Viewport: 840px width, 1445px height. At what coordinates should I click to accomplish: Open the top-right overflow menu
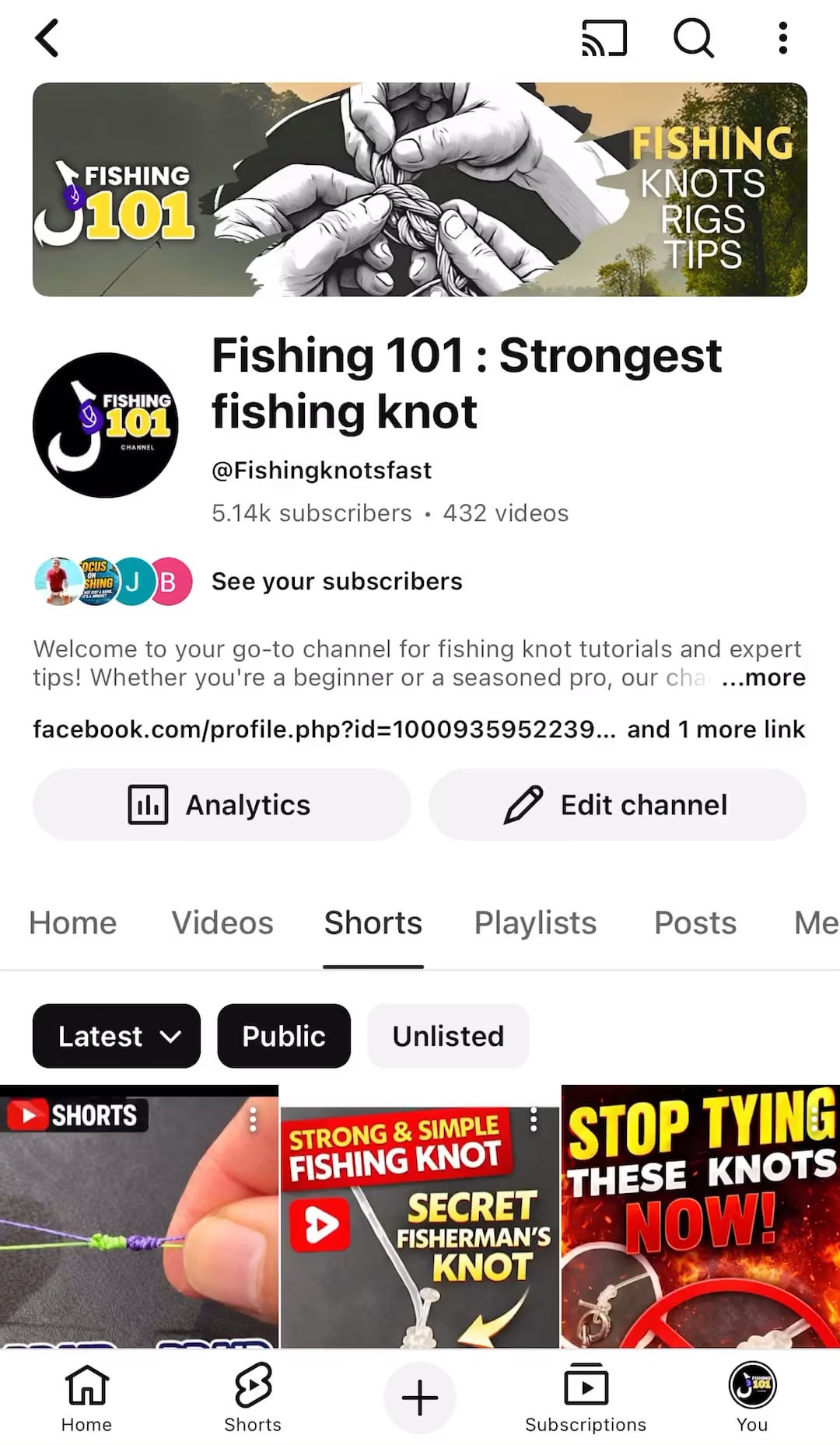point(782,38)
